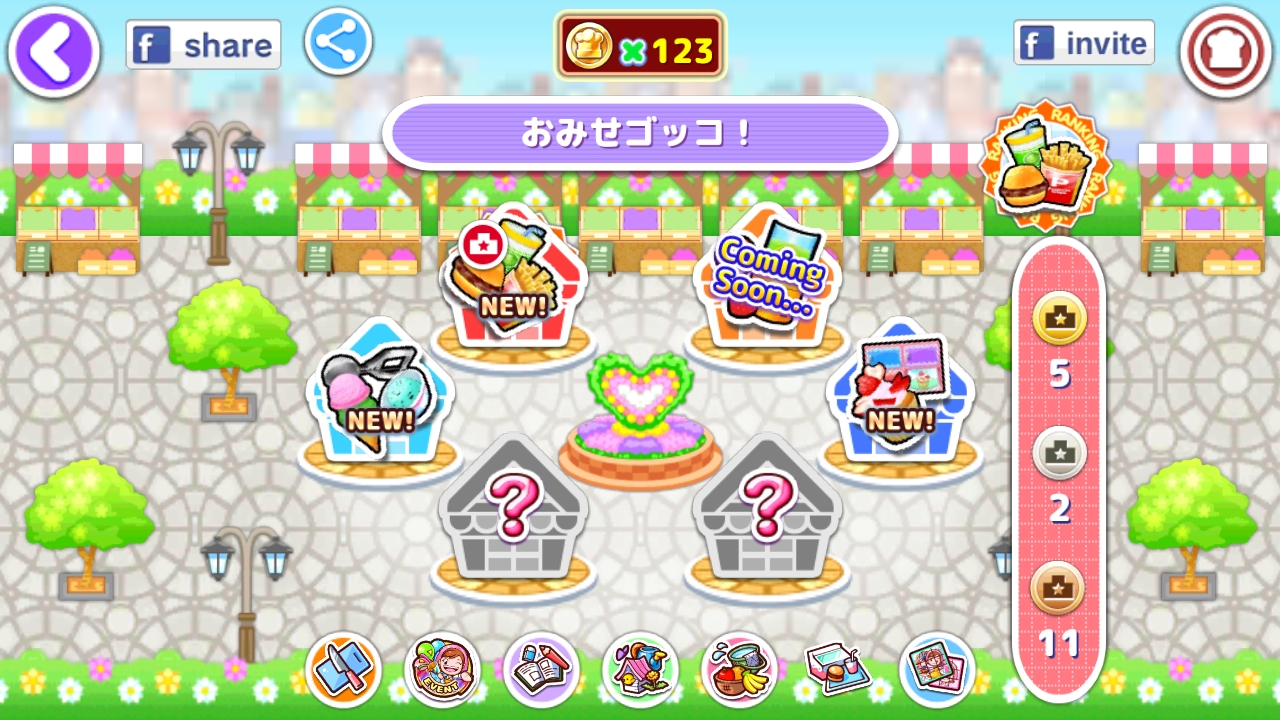Go back with the purple arrow
The image size is (1280, 720).
tap(54, 51)
